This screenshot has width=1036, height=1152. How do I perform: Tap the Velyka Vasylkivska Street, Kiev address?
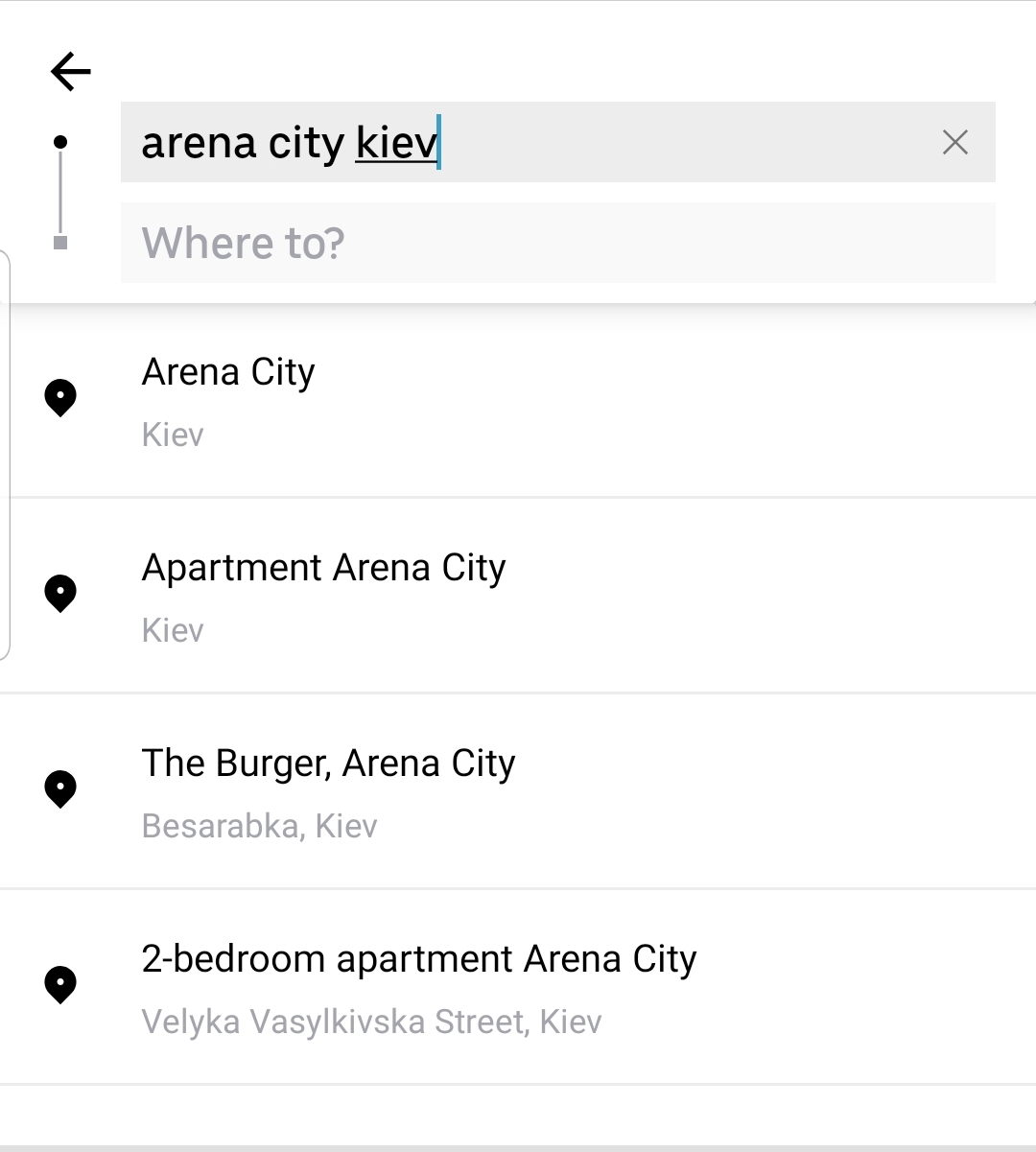(x=372, y=1023)
